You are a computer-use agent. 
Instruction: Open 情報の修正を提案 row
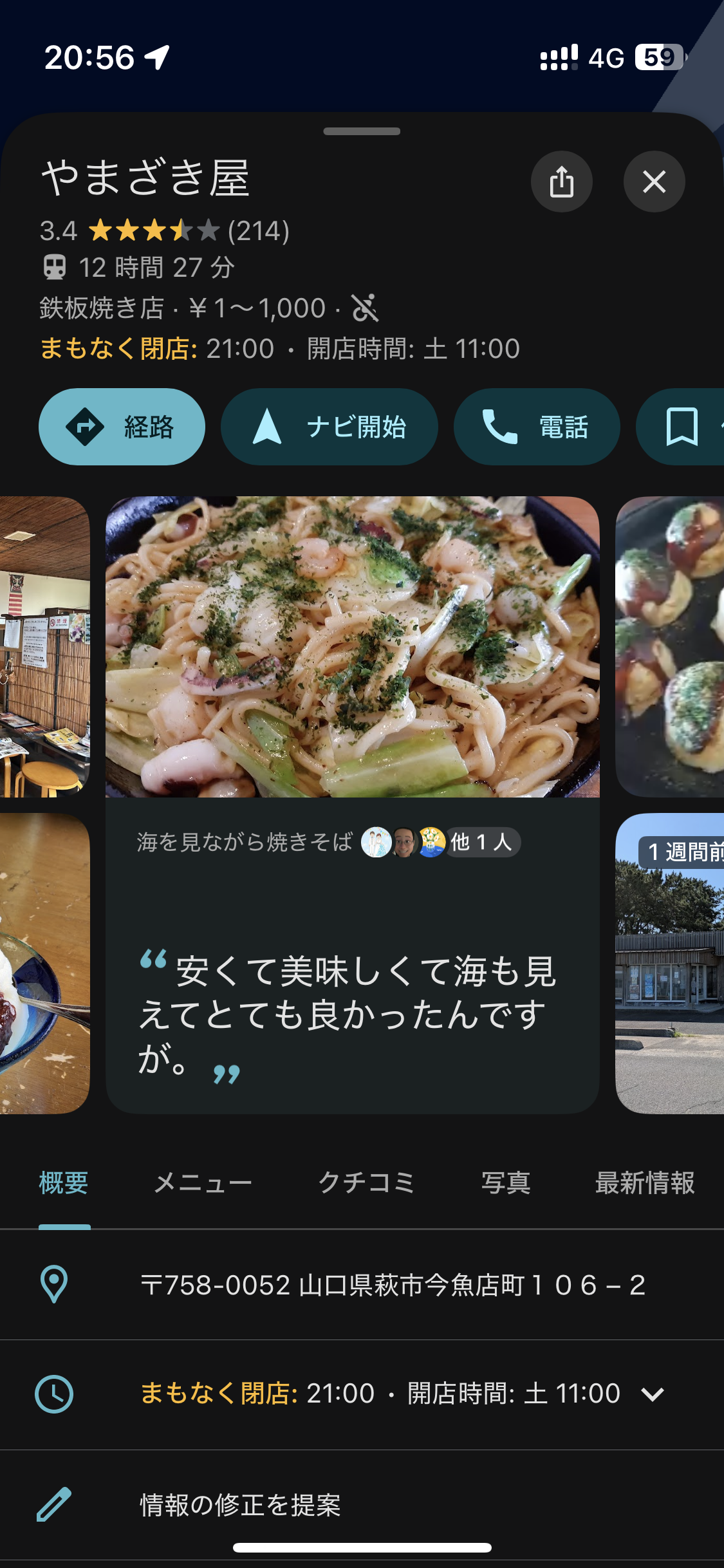(x=240, y=1505)
